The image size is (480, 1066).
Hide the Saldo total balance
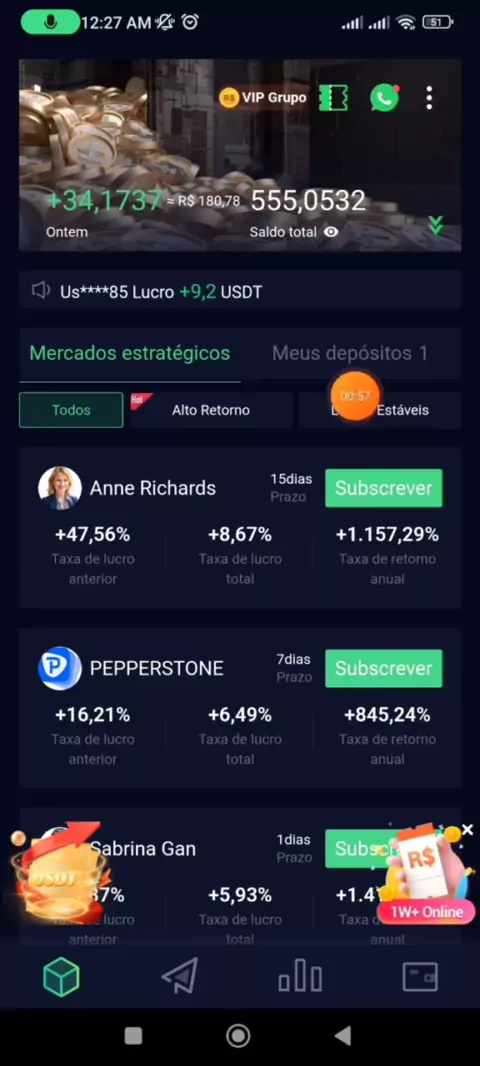[x=331, y=232]
